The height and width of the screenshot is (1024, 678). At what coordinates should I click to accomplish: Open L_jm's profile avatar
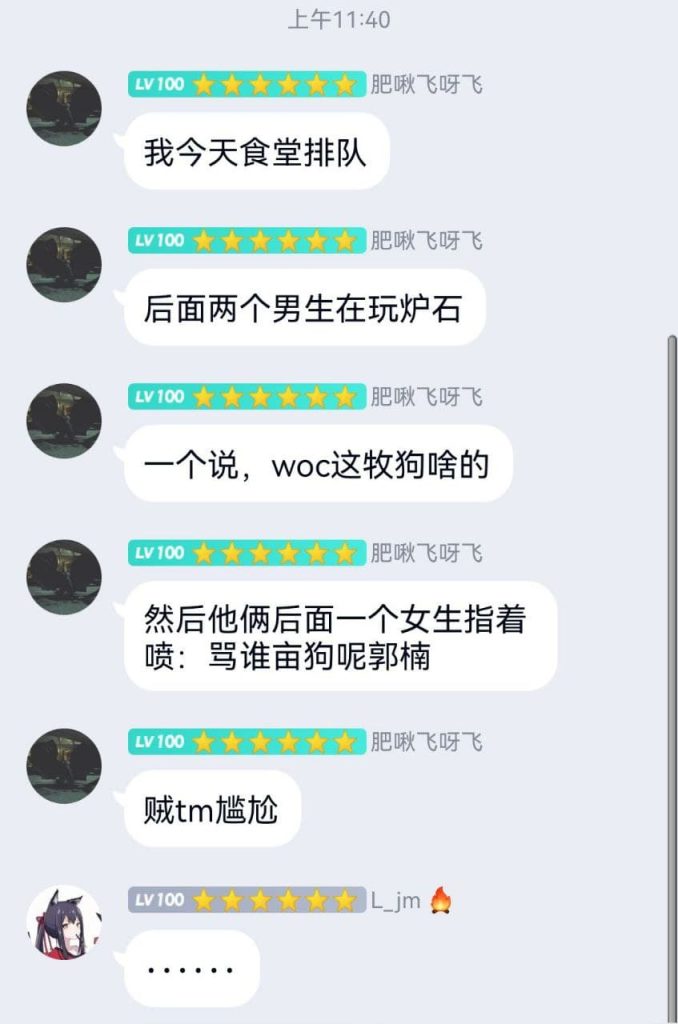(x=64, y=922)
